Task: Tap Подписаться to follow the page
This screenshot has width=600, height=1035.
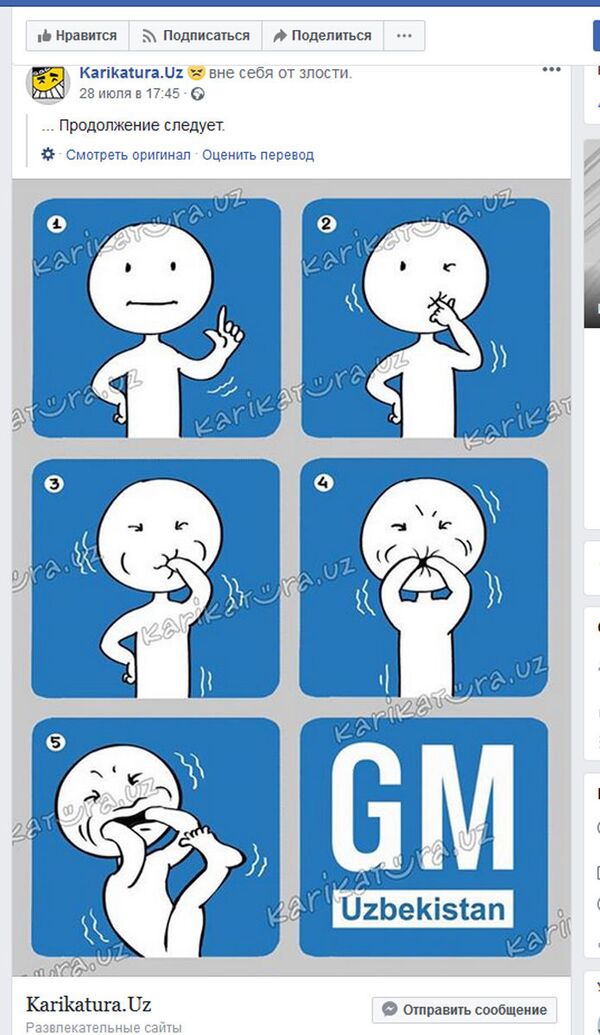Action: click(195, 36)
